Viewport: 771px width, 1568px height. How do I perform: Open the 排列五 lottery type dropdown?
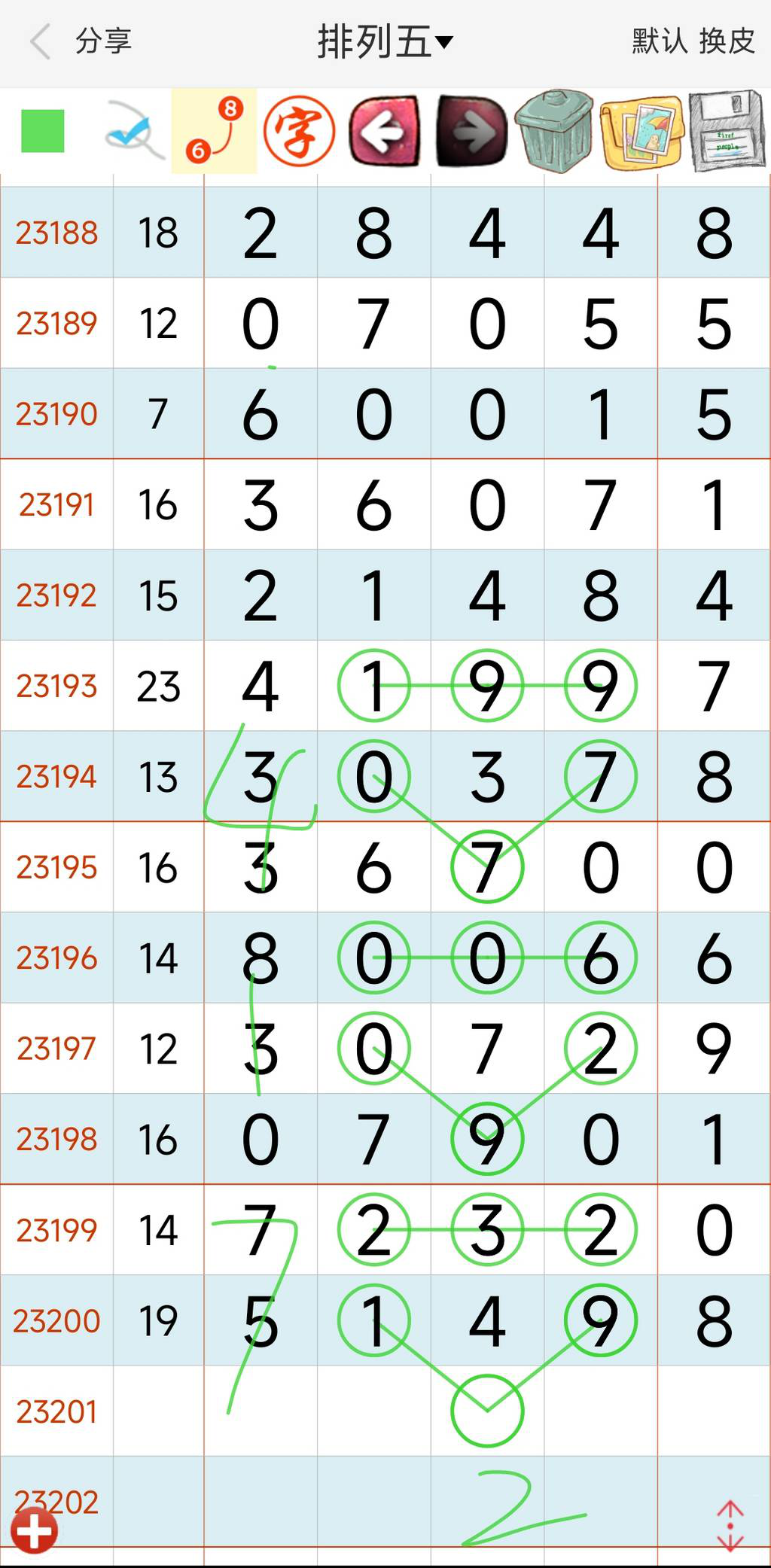385,41
